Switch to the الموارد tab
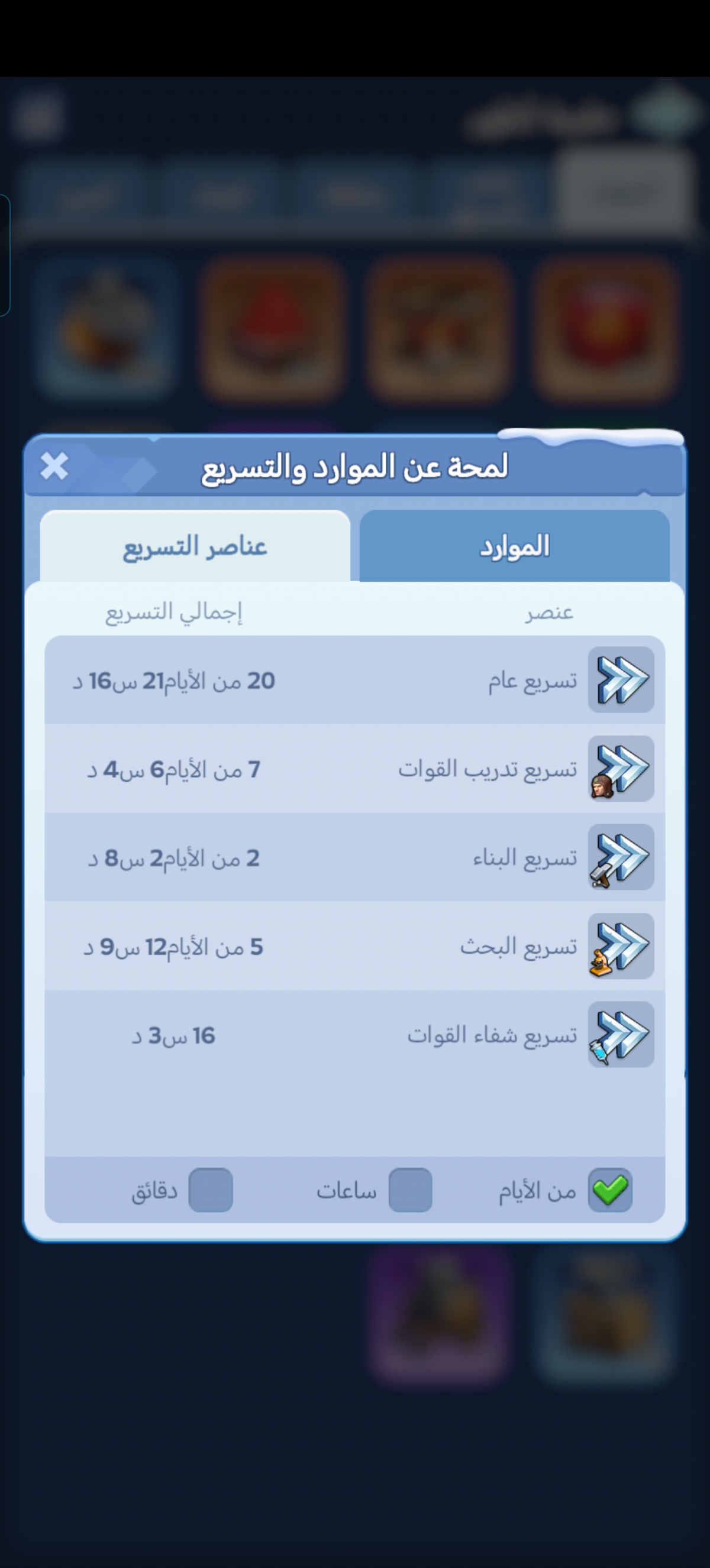 point(515,546)
